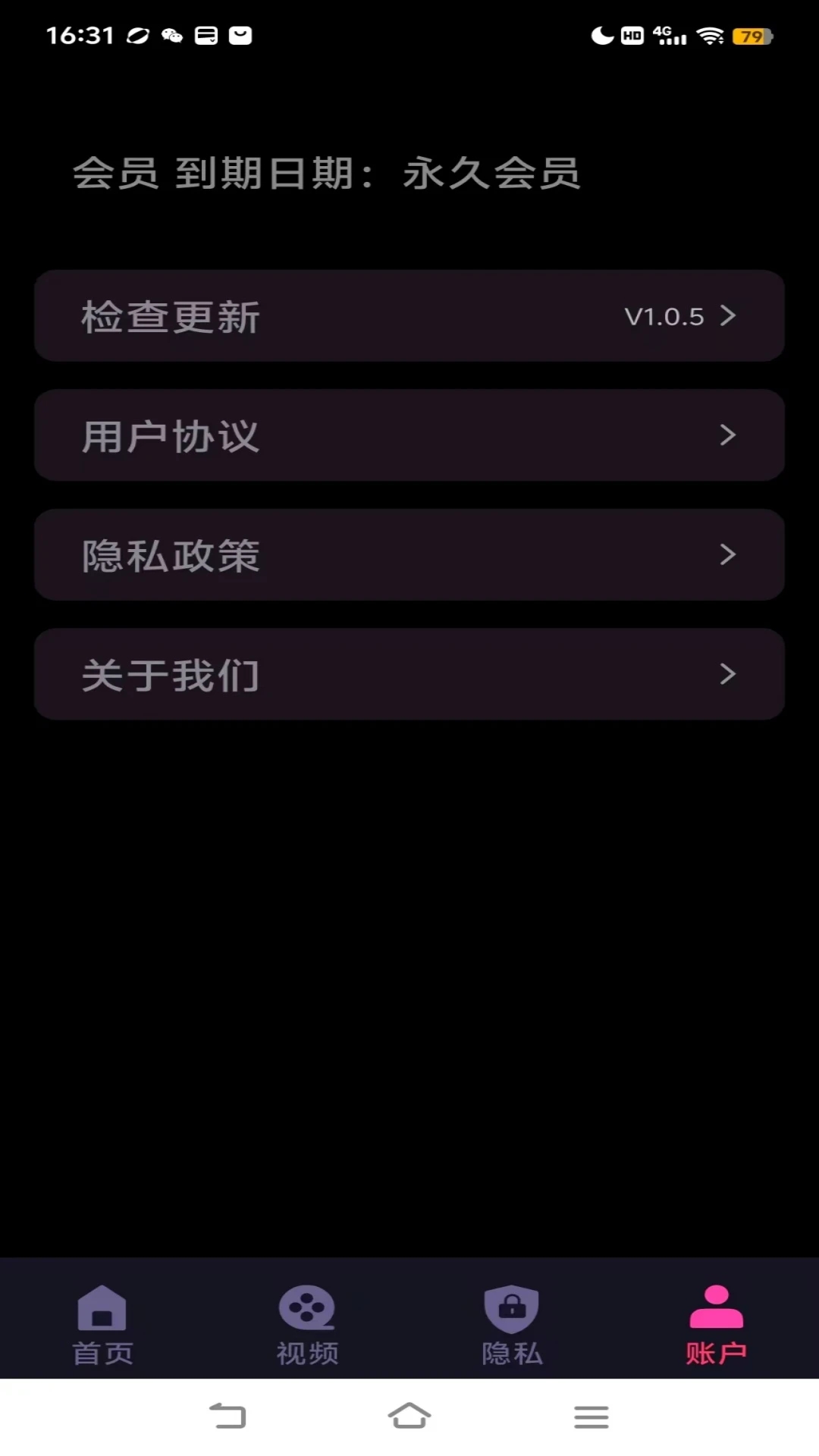Viewport: 819px width, 1456px height.
Task: Select the 隐私 privacy tab
Action: 512,1325
